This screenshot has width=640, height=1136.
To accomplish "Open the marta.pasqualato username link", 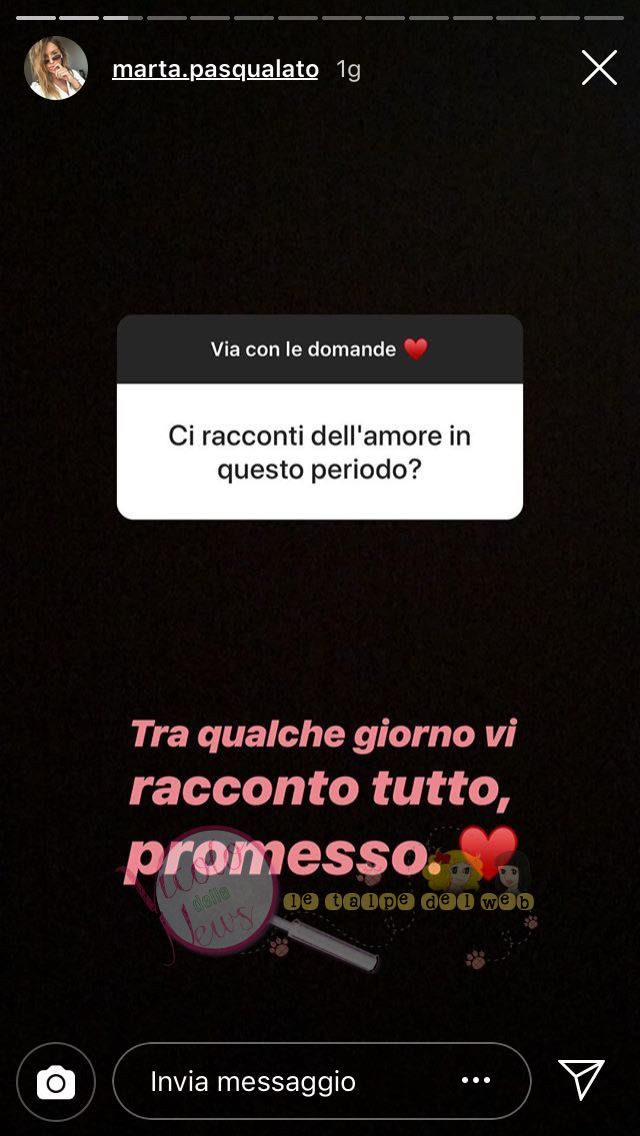I will pos(215,69).
